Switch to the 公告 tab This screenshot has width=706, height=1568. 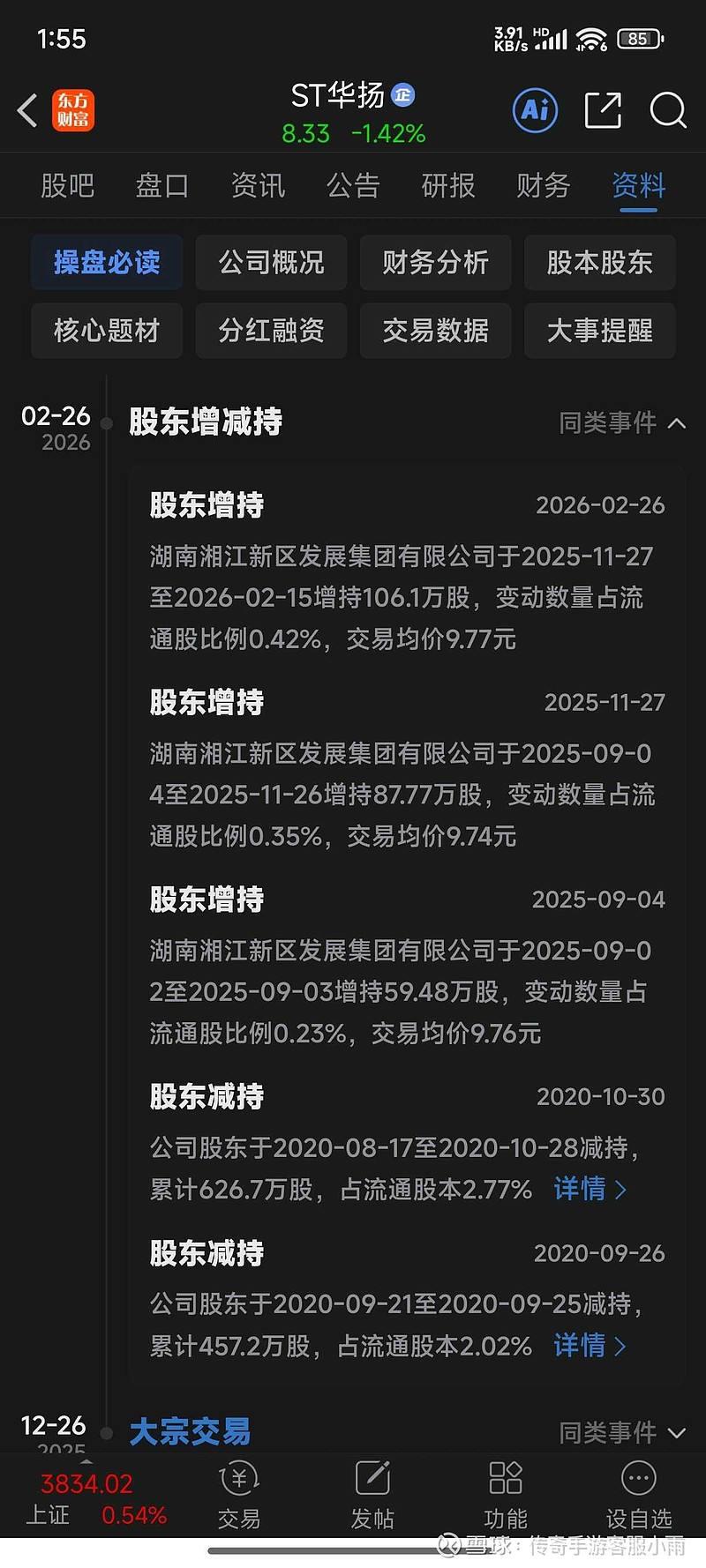[x=352, y=186]
